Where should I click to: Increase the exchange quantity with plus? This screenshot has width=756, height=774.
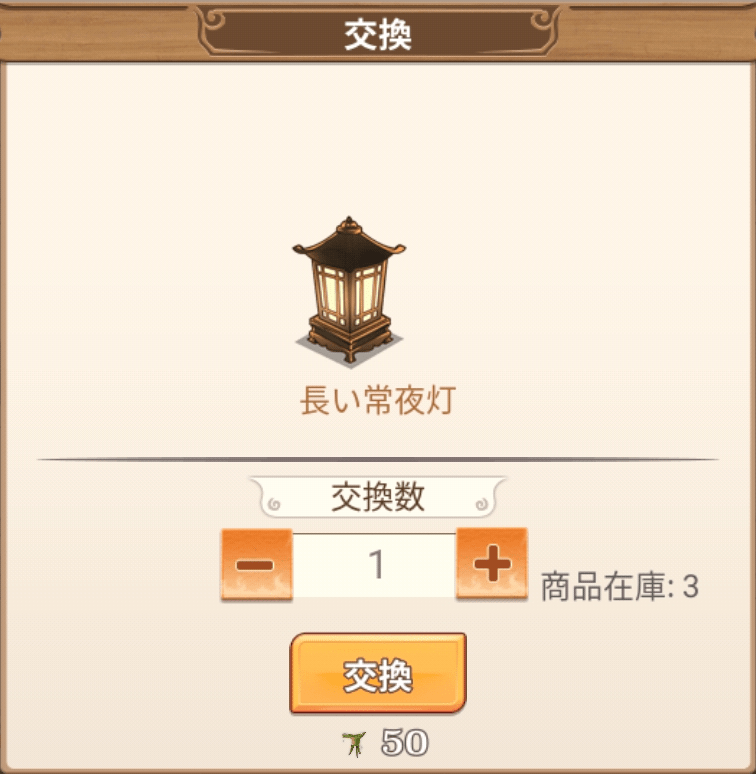(491, 565)
